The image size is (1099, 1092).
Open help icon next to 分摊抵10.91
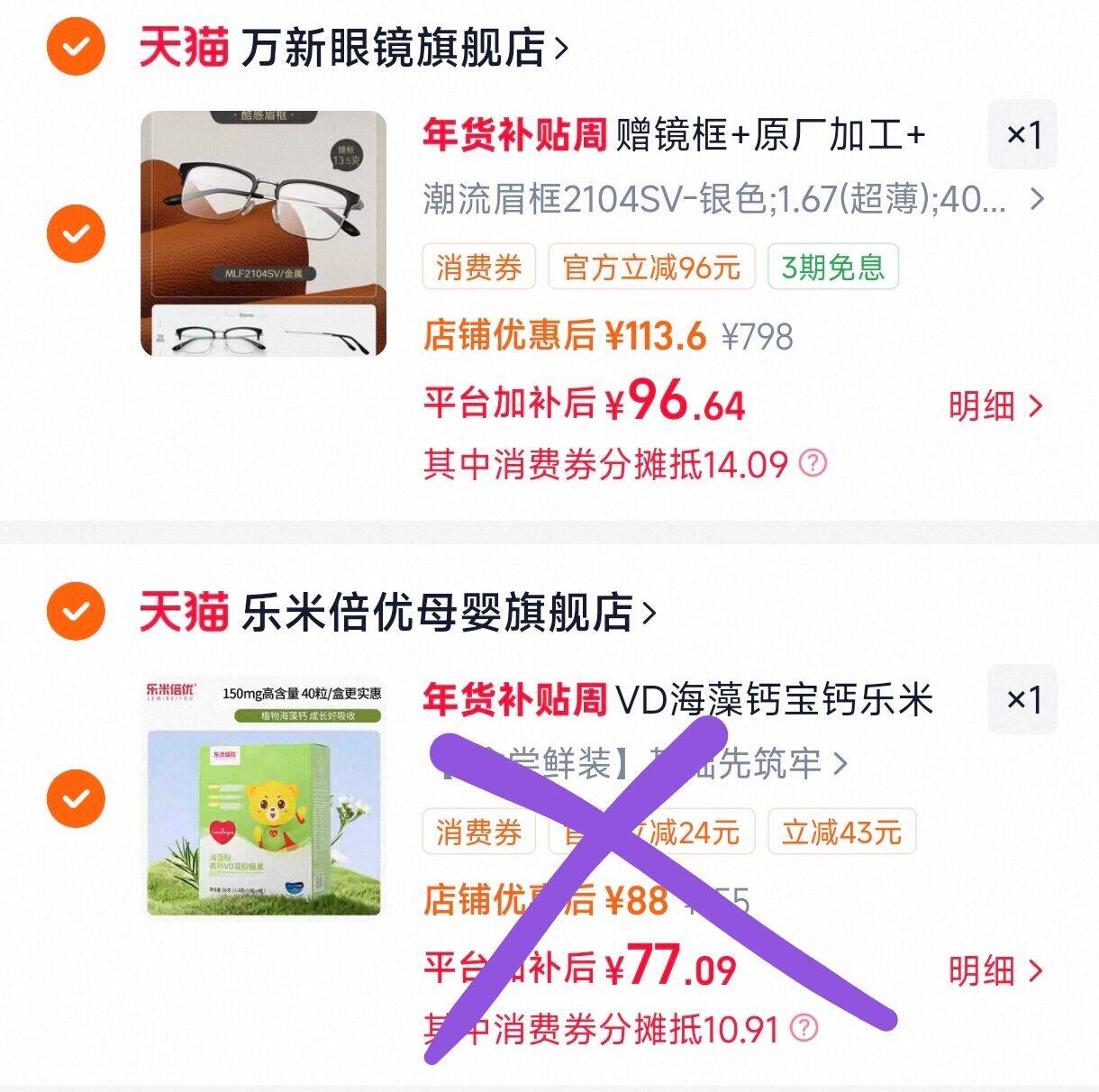[x=804, y=1028]
